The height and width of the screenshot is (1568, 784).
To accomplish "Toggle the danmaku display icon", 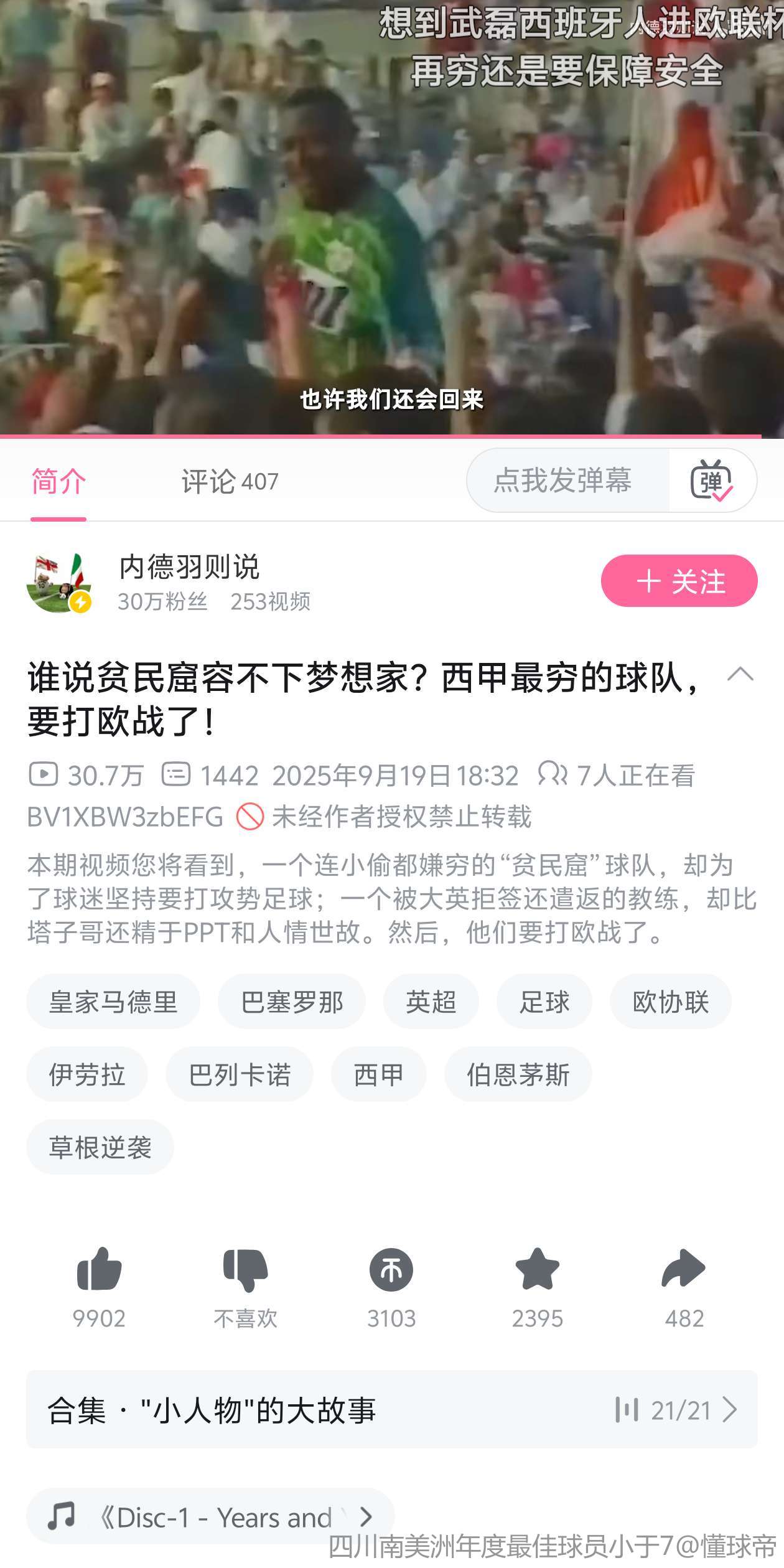I will pos(712,481).
